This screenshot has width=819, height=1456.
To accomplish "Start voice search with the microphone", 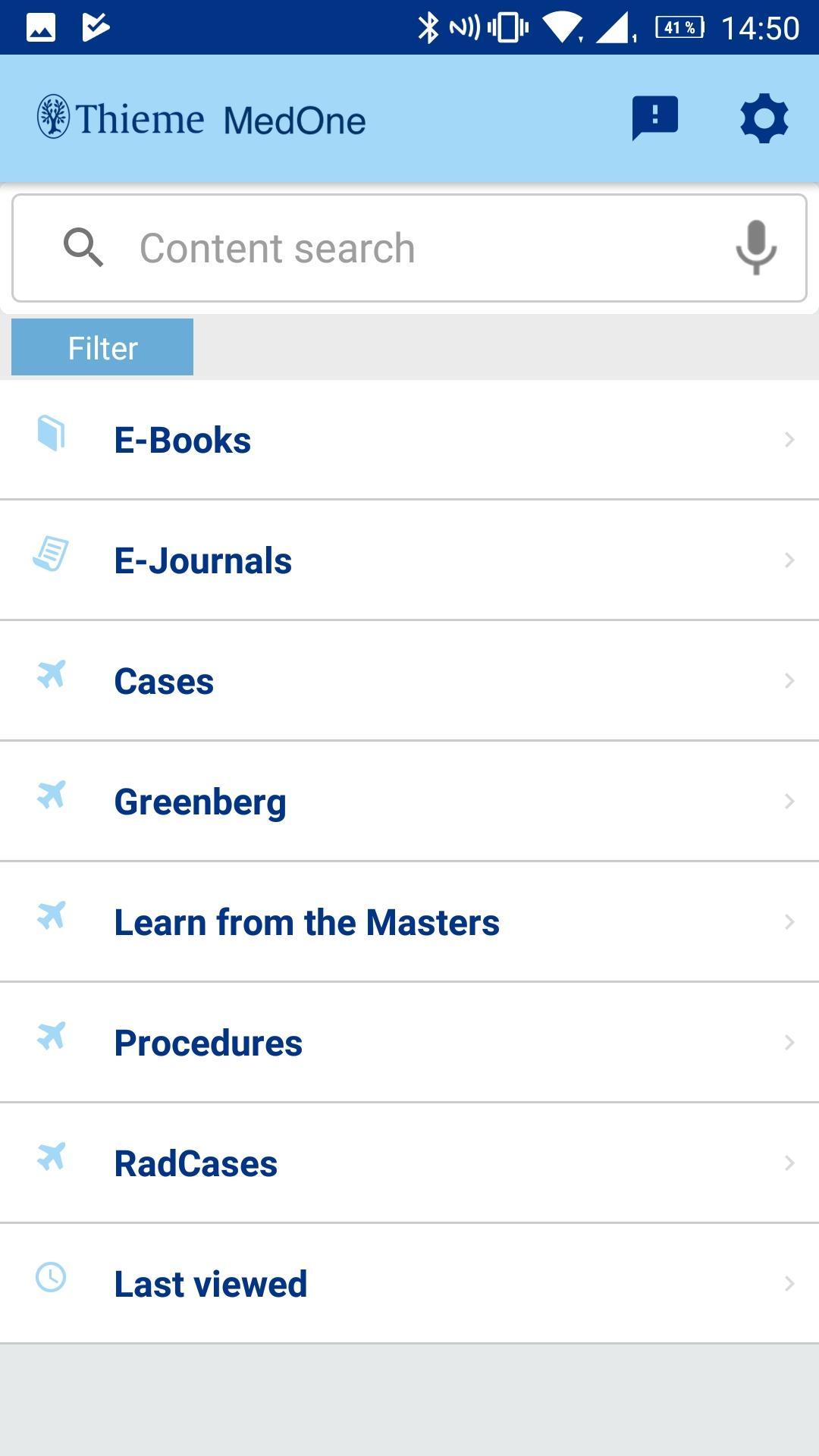I will [x=756, y=248].
